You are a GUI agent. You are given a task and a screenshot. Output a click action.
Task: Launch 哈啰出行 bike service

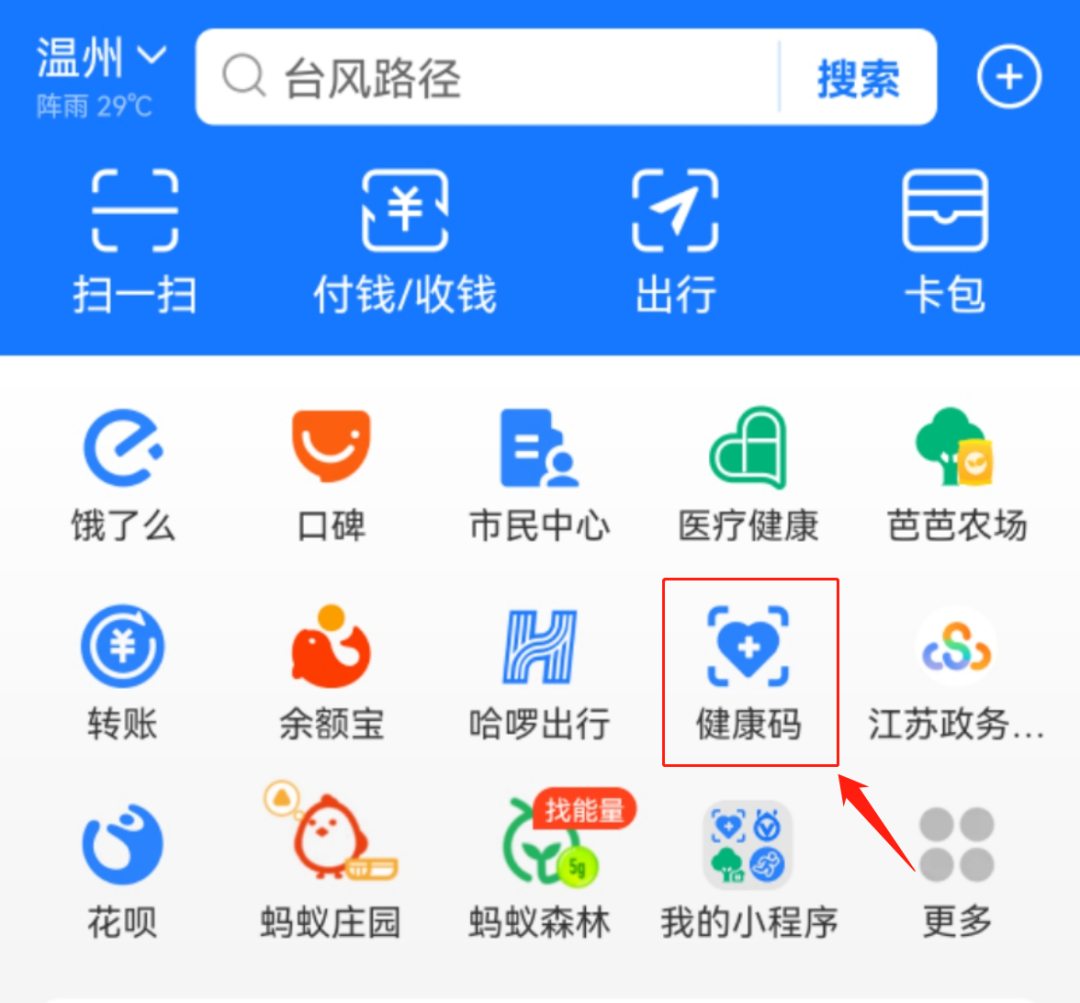(540, 672)
